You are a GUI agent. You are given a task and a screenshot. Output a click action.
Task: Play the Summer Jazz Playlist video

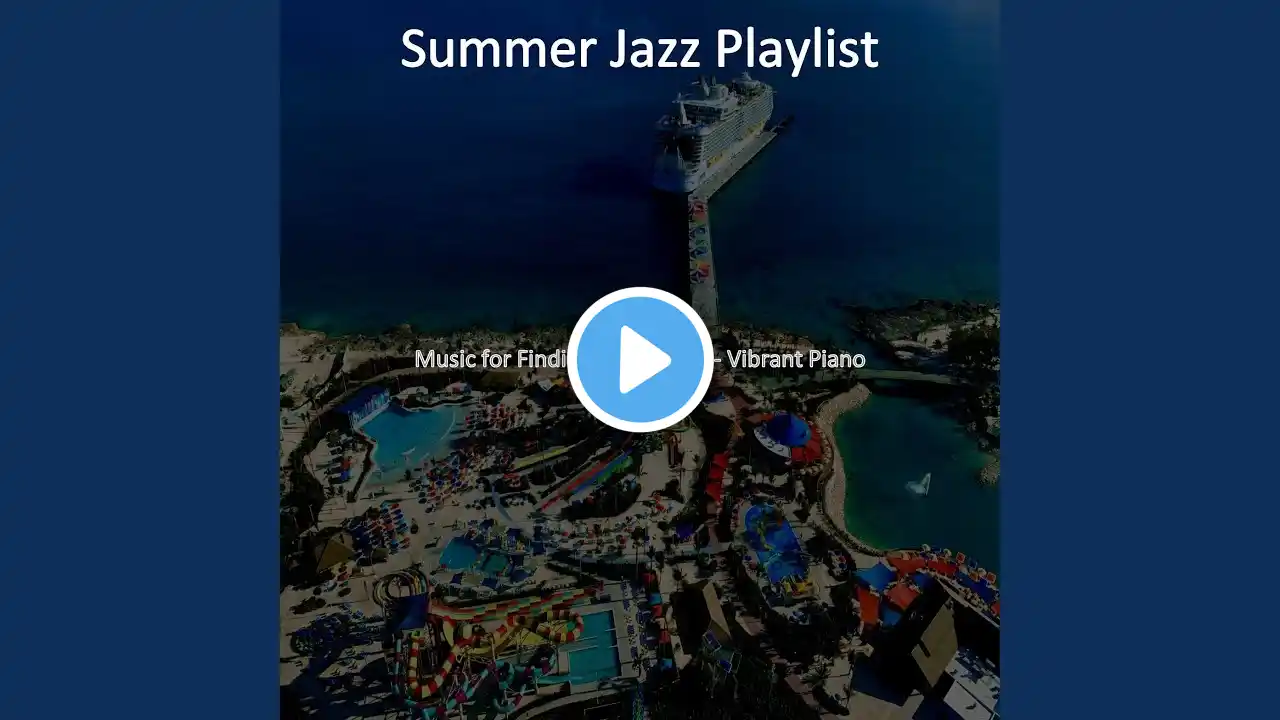point(640,360)
